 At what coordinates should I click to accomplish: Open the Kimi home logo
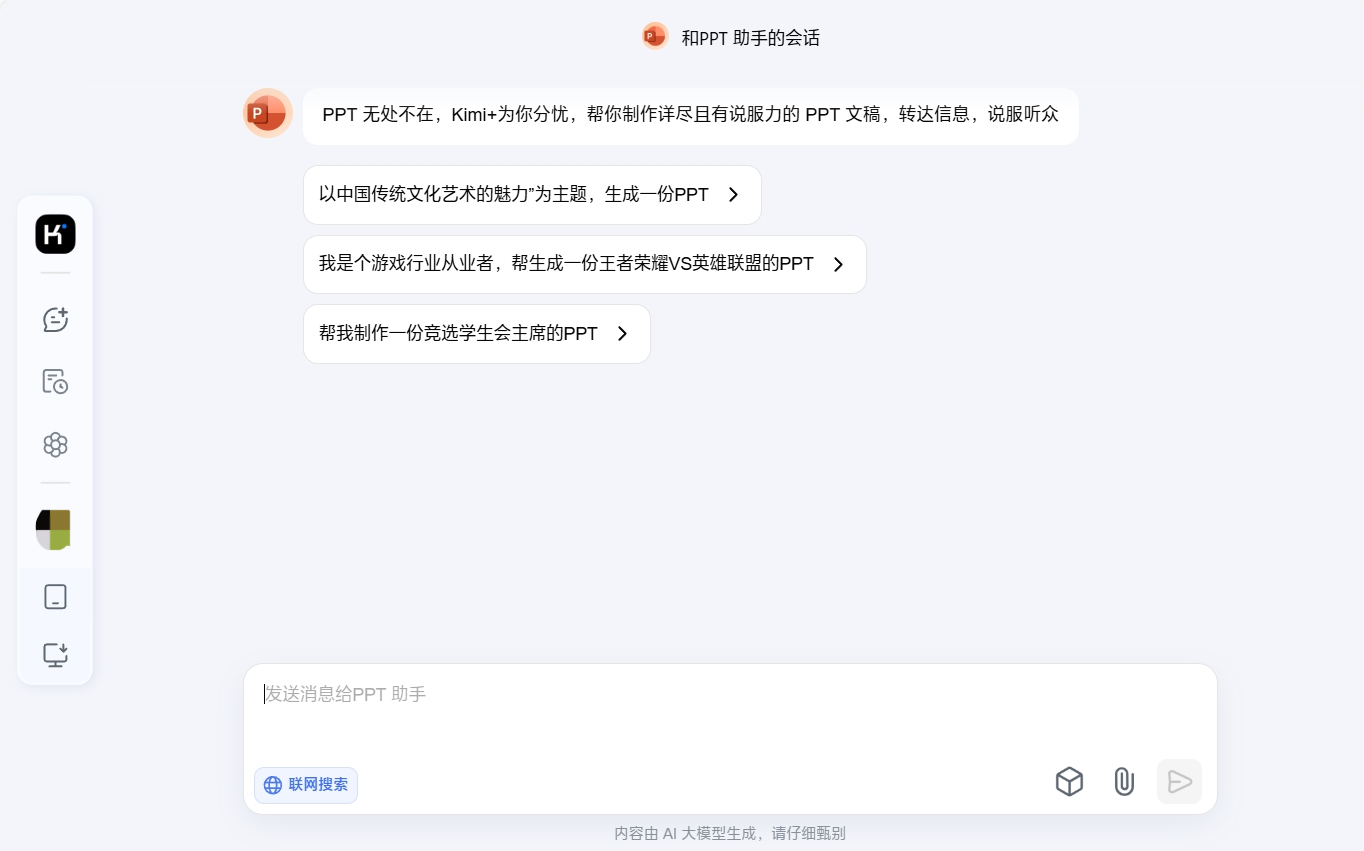(55, 234)
